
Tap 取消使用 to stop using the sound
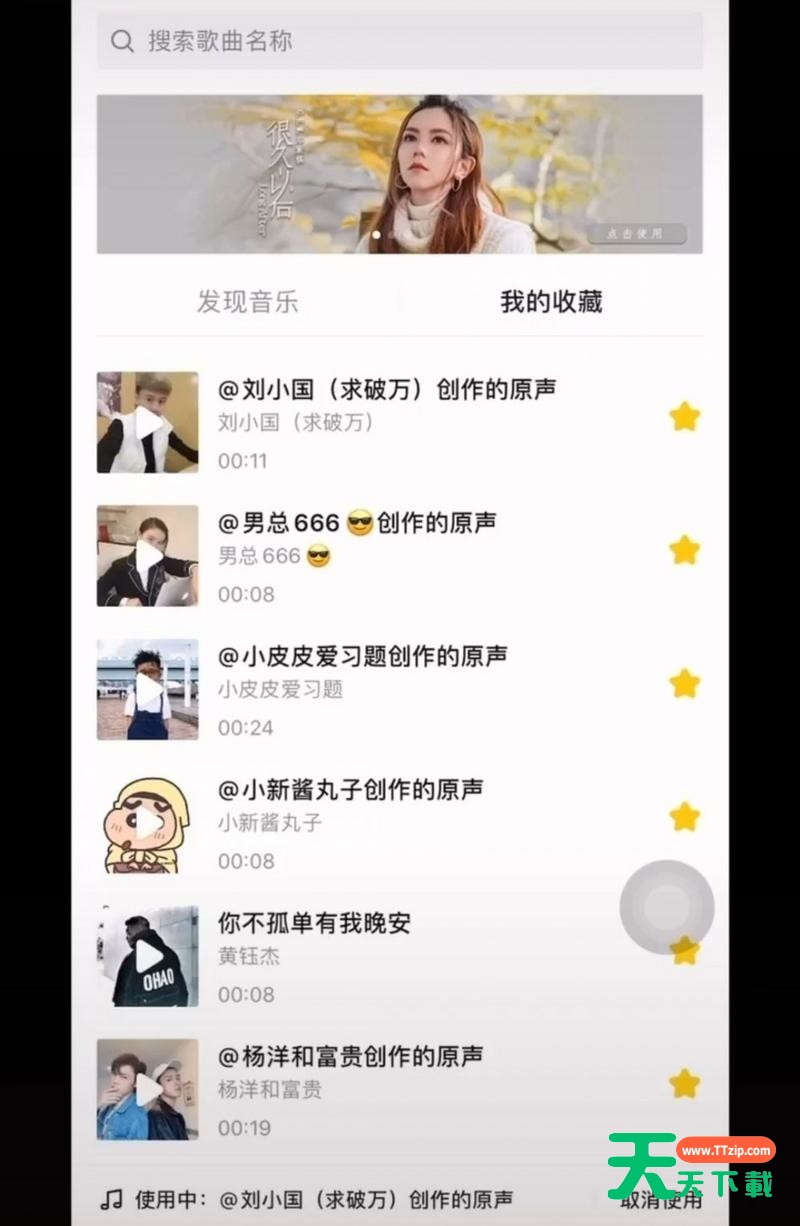point(661,1199)
